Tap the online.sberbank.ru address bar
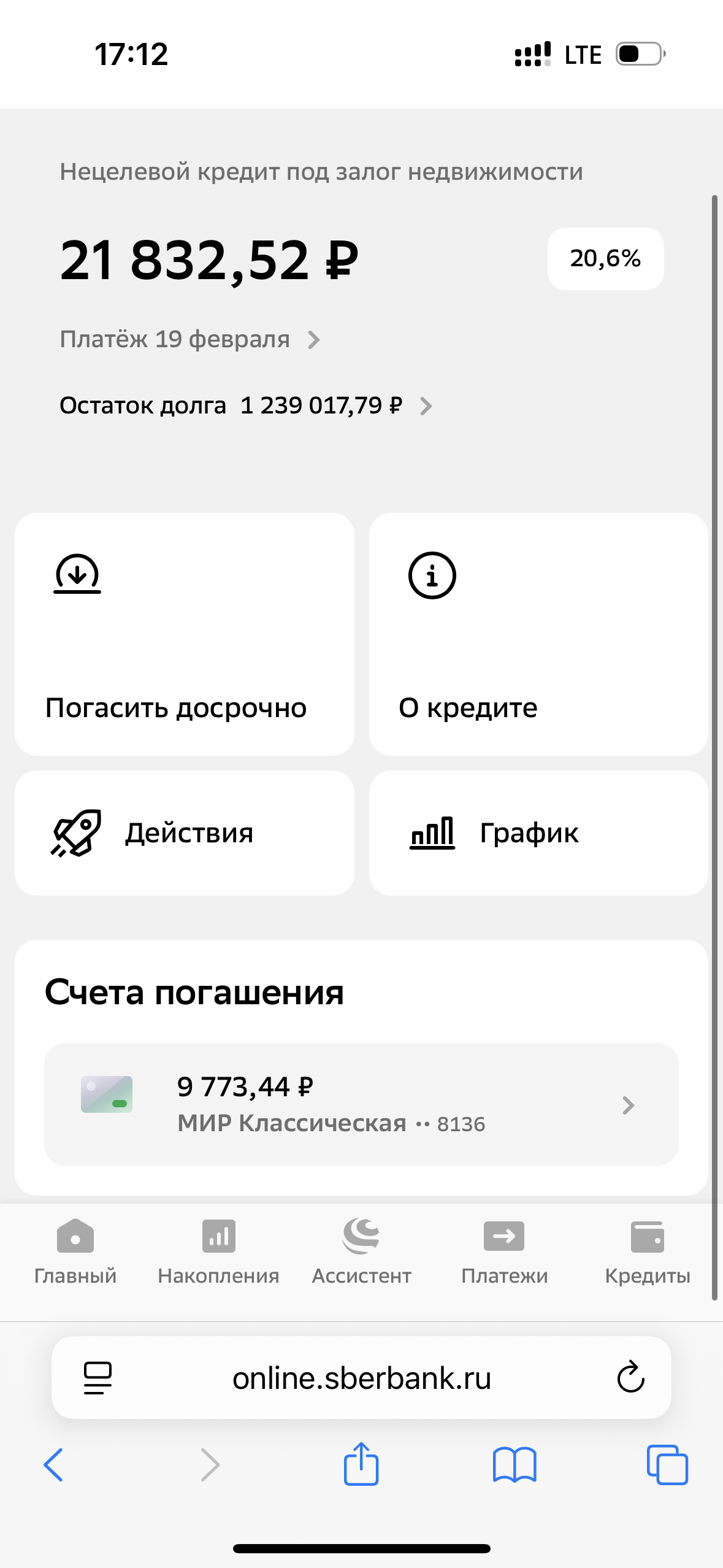The image size is (723, 1568). point(362,1377)
